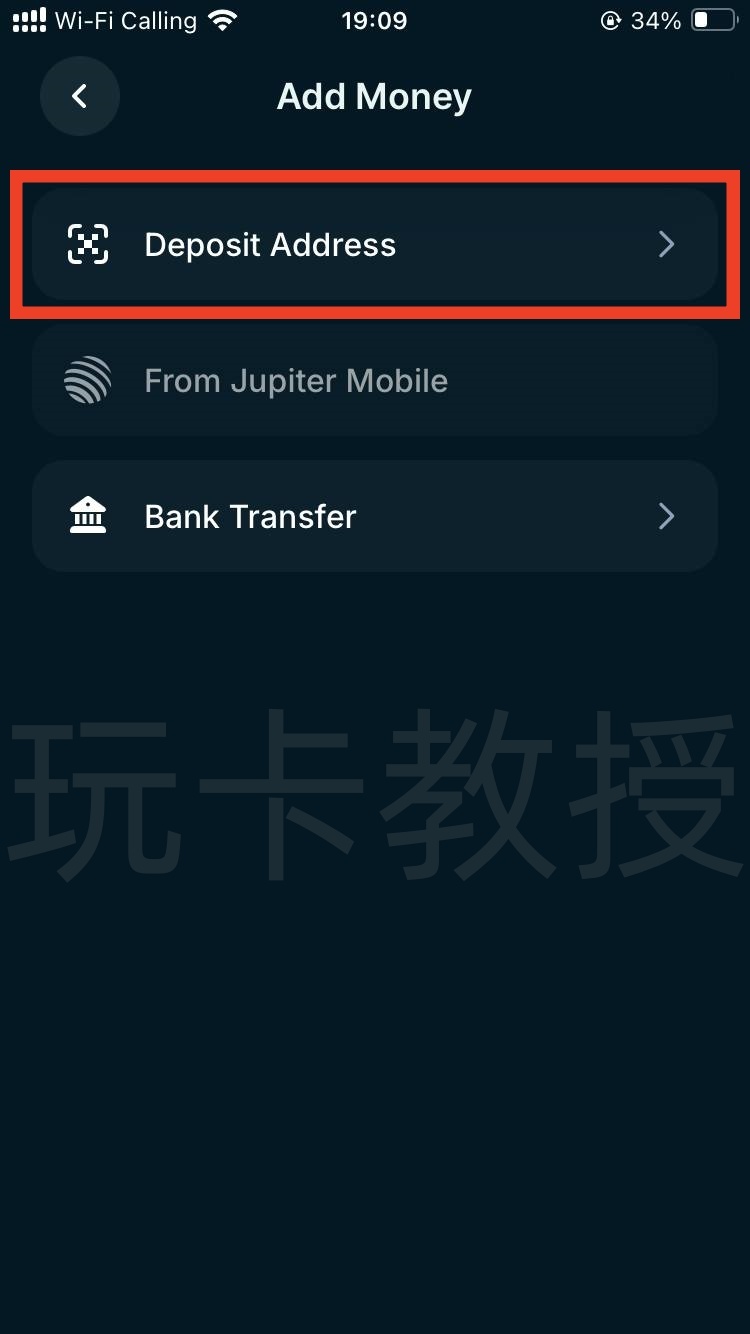Open Bank Transfer via its chevron arrow
Screen dimensions: 750x1334
(666, 516)
